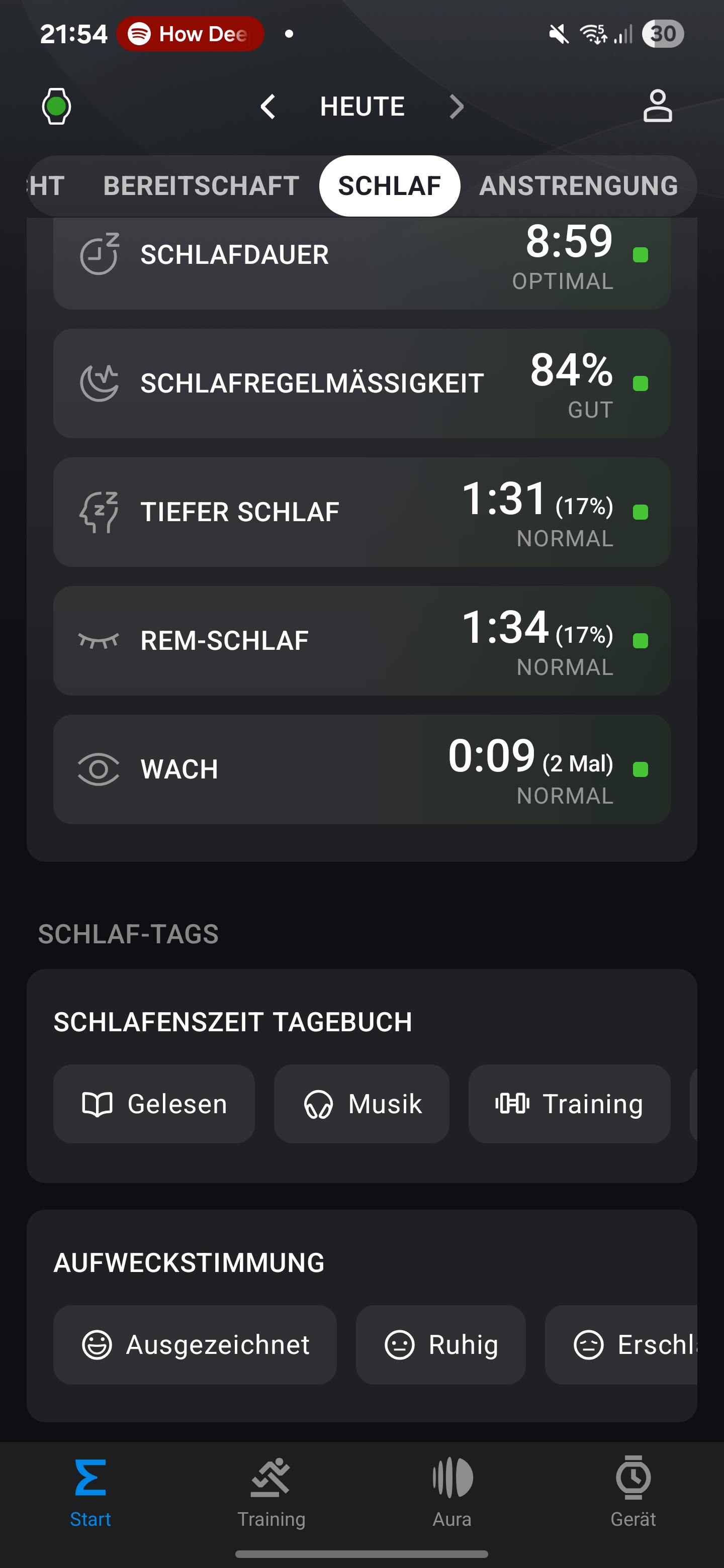Switch to the Aura tab
Viewport: 724px width, 1568px height.
[x=452, y=1491]
